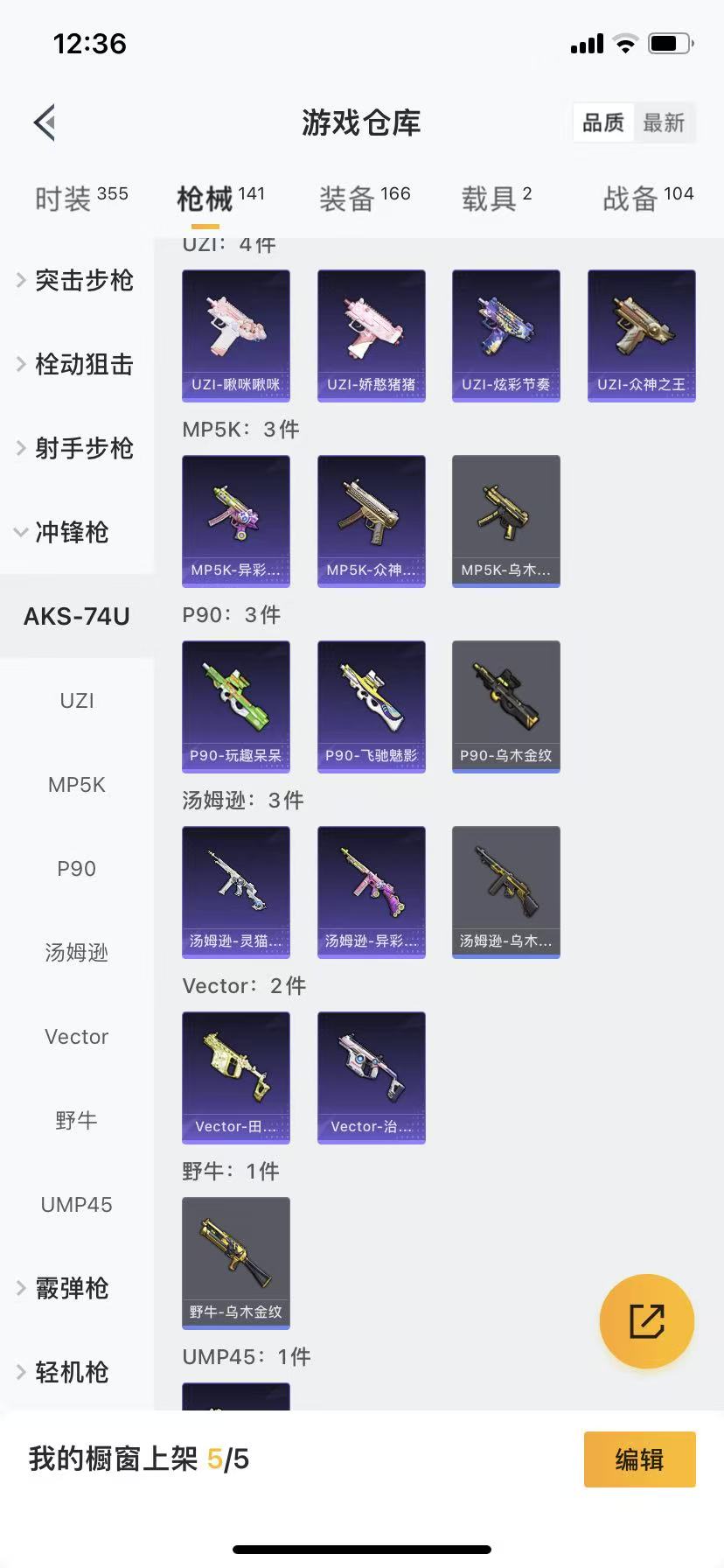The width and height of the screenshot is (724, 1568).
Task: Tap the 编辑 button
Action: [x=640, y=1459]
